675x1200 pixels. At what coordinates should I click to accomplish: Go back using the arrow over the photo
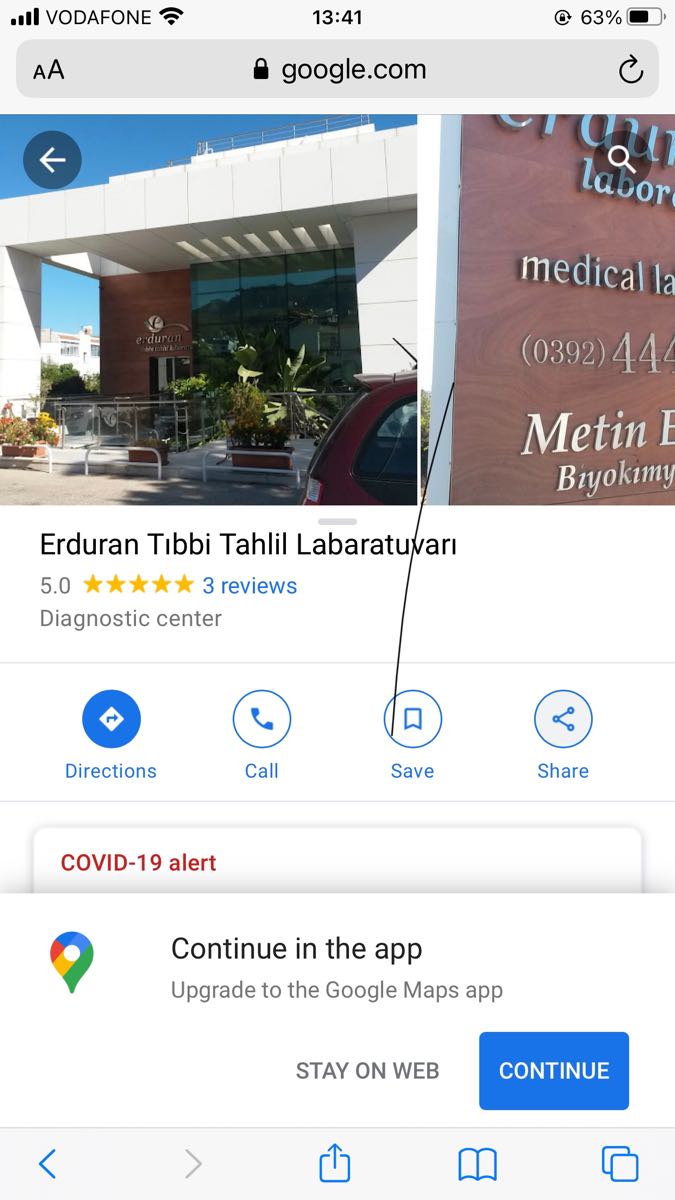tap(52, 160)
